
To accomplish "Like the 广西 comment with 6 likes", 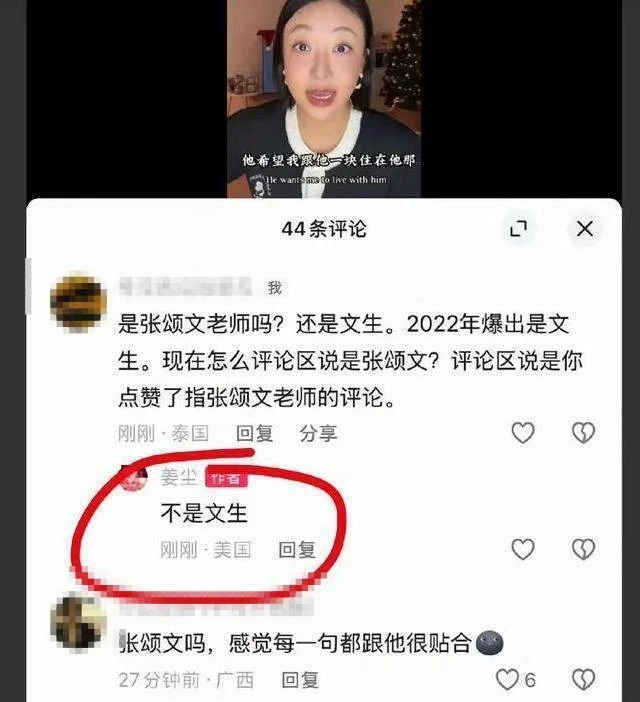I will coord(509,680).
